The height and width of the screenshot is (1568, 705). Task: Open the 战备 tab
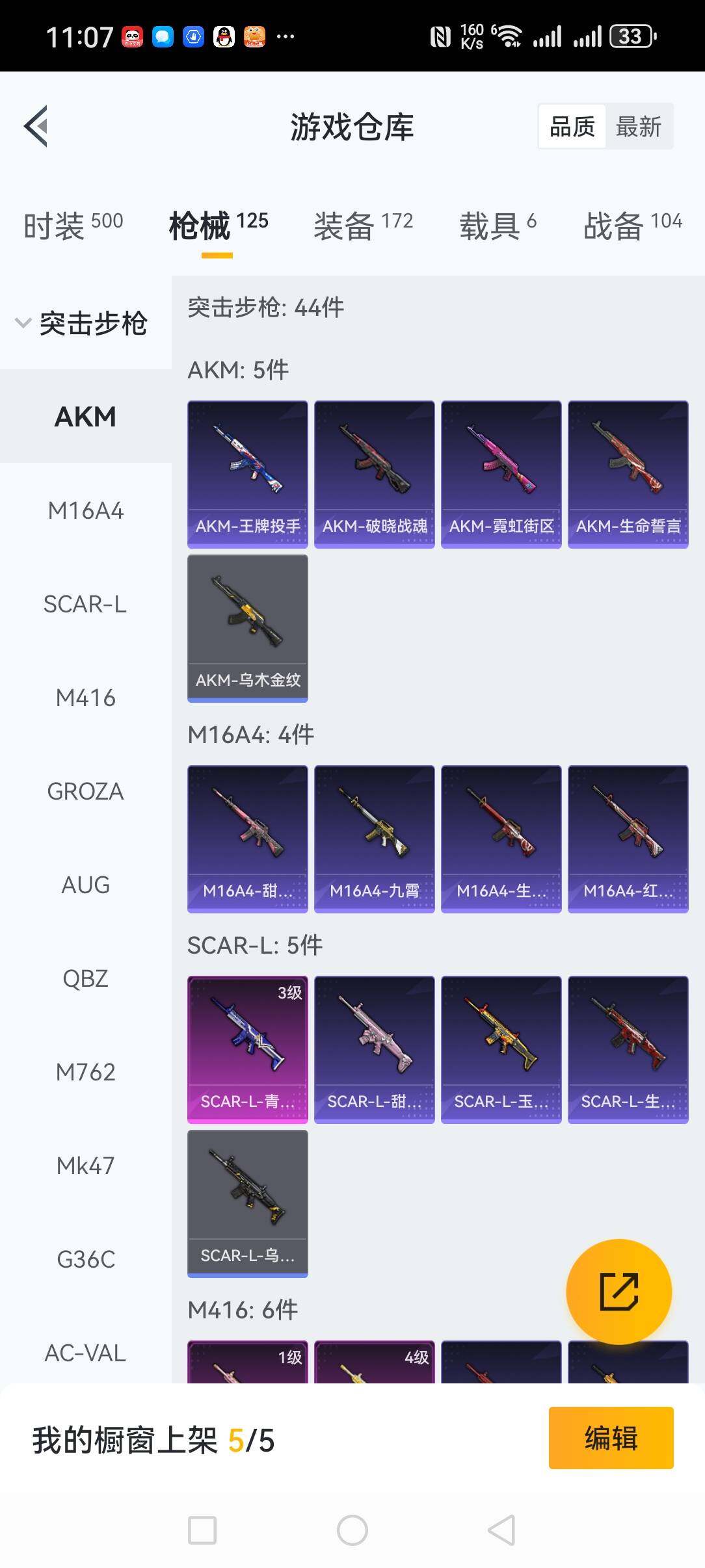[x=632, y=226]
